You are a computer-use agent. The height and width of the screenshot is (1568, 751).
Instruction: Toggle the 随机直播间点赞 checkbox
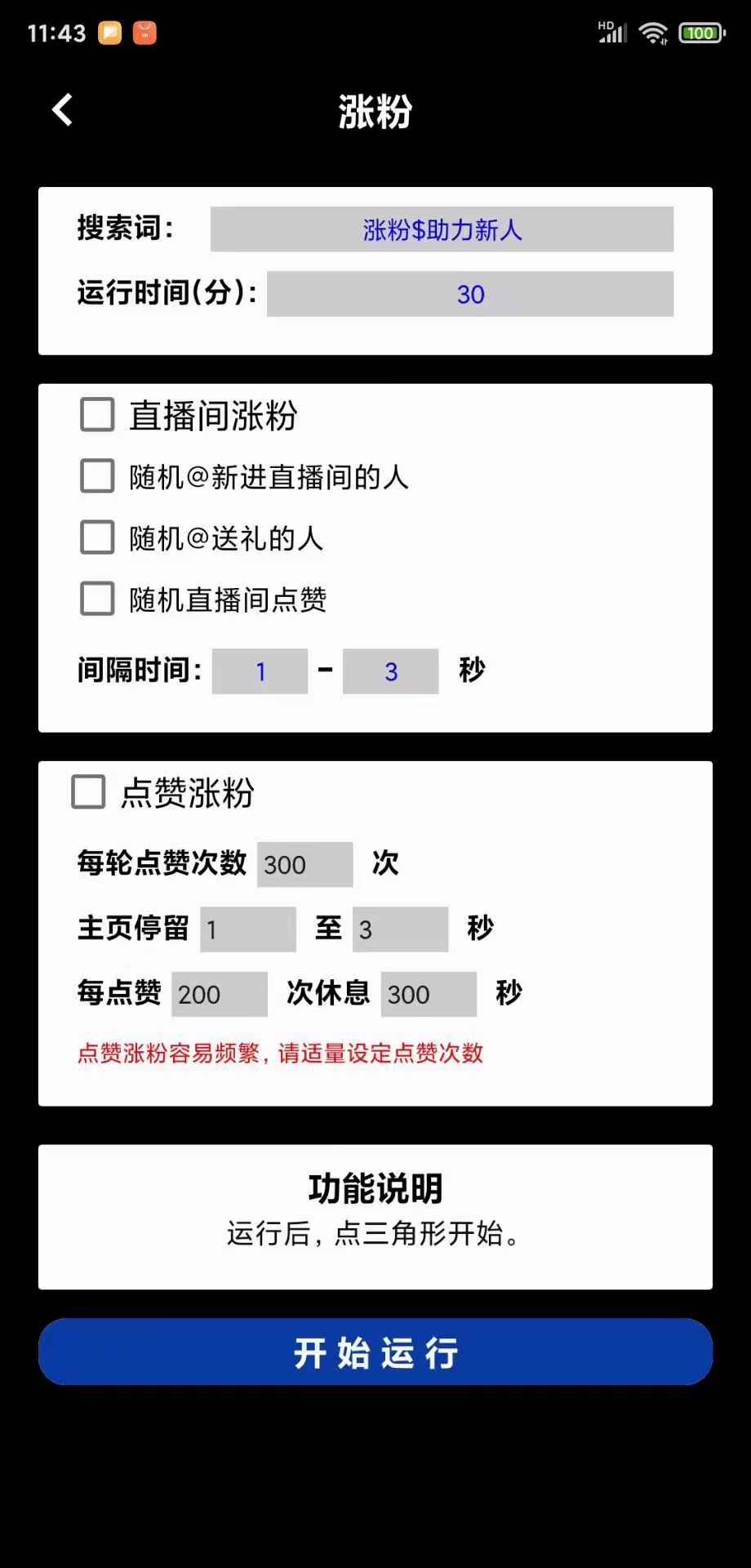click(96, 599)
